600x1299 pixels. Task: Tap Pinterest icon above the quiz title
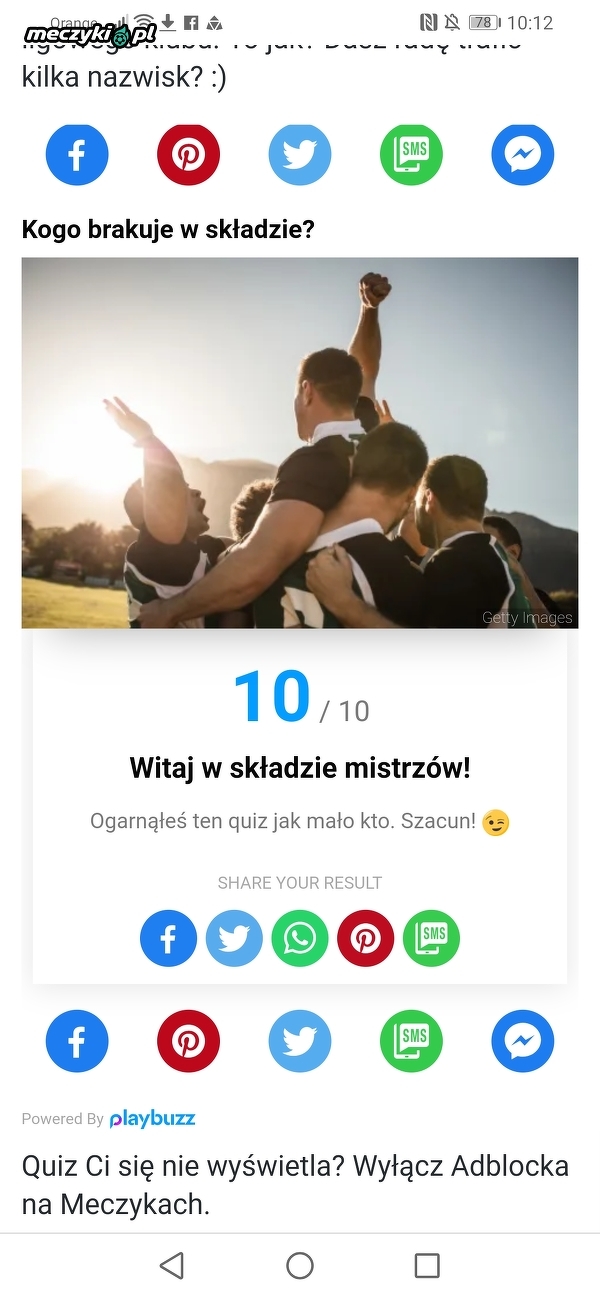pos(188,155)
